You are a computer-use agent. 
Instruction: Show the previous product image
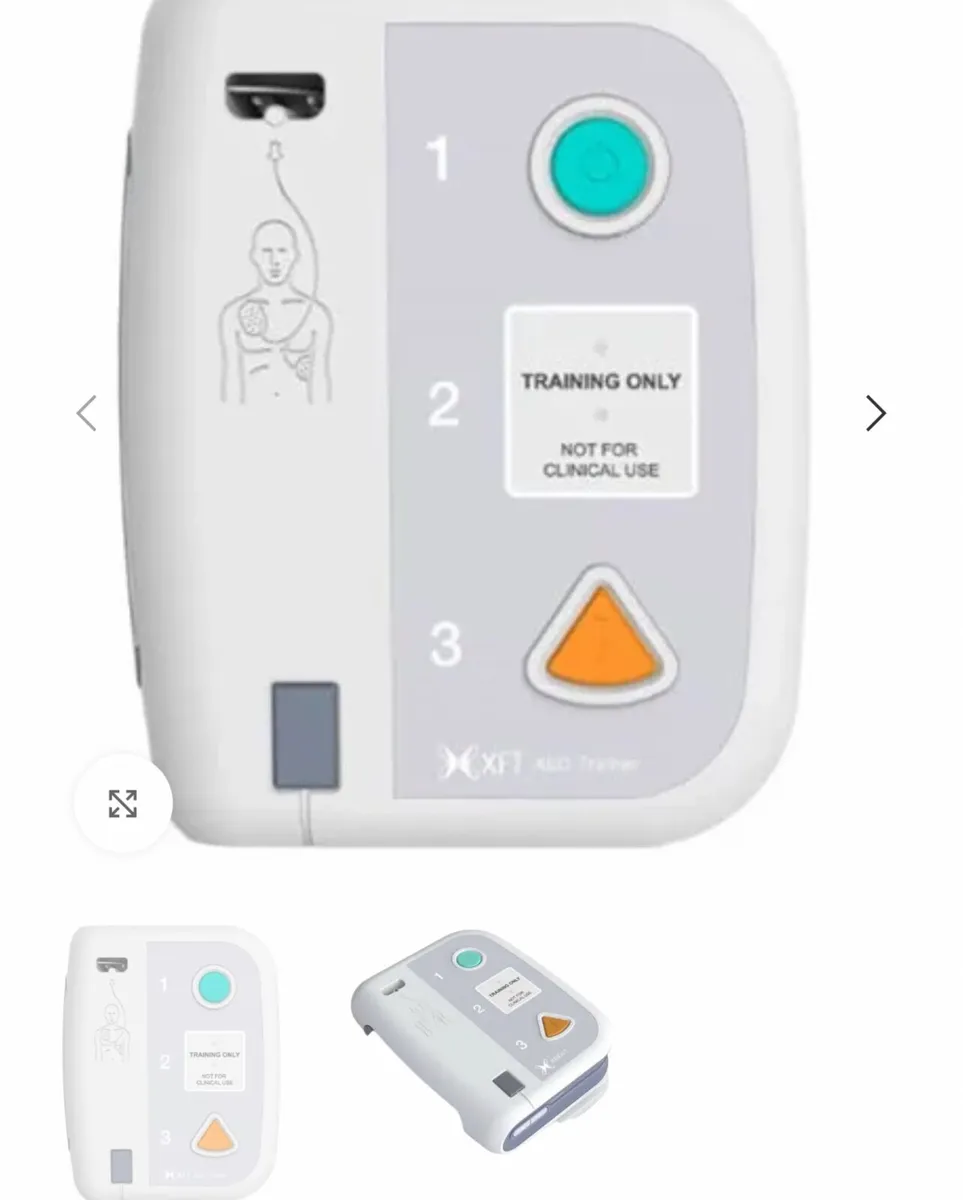(87, 413)
